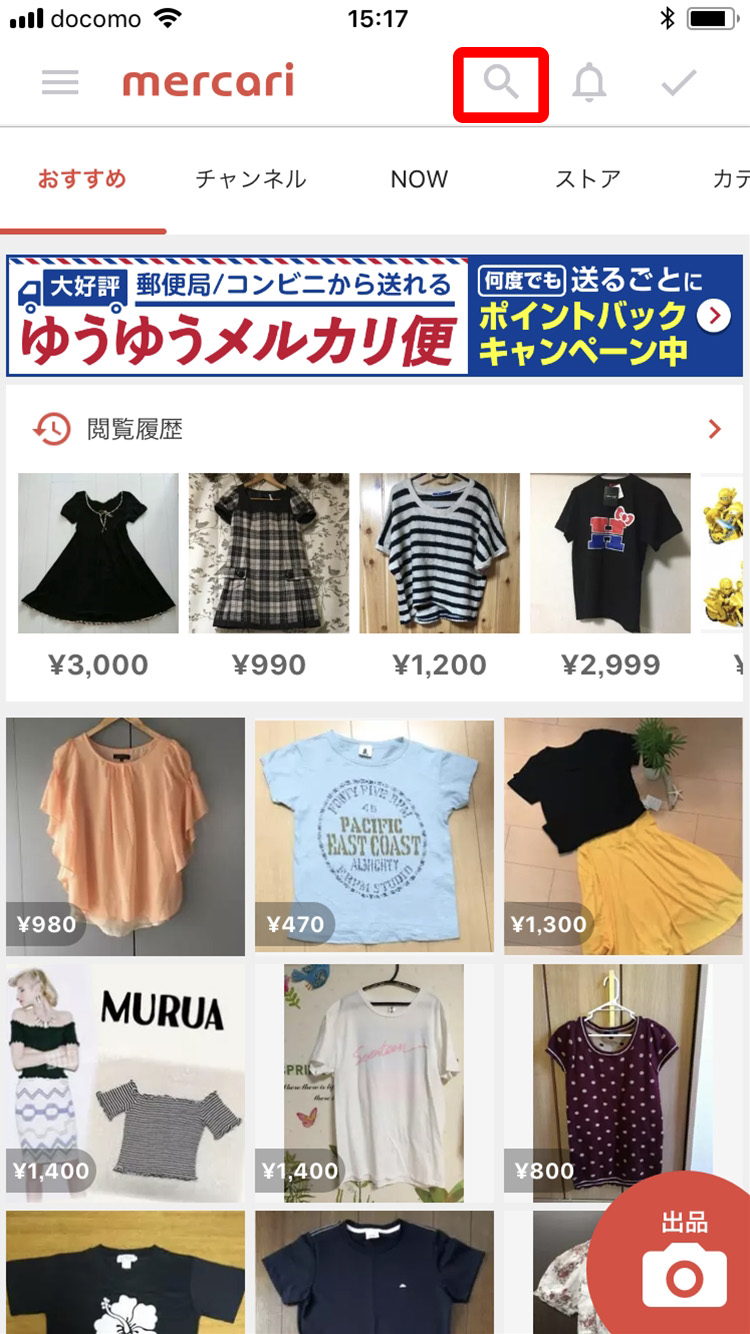Open the notifications bell
The image size is (750, 1334).
tap(589, 84)
